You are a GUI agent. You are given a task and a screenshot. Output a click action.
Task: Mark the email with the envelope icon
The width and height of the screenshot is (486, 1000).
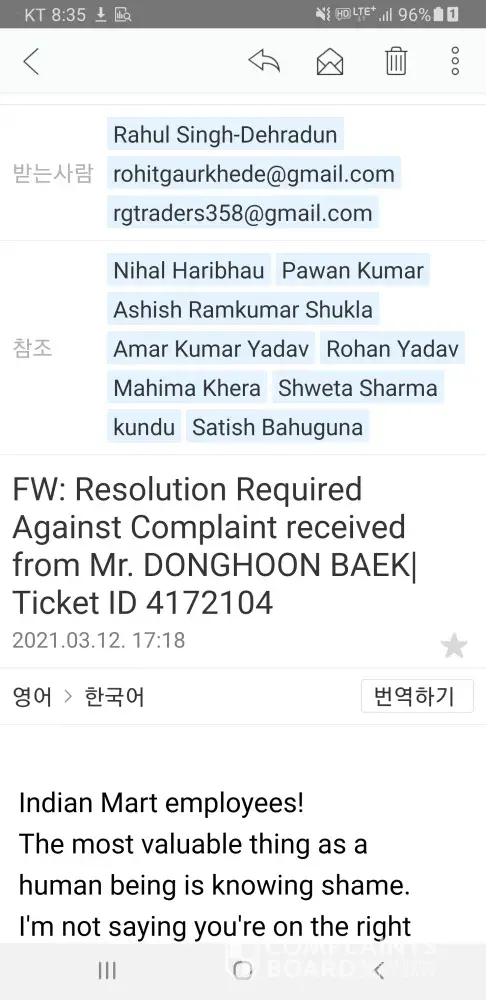tap(330, 62)
